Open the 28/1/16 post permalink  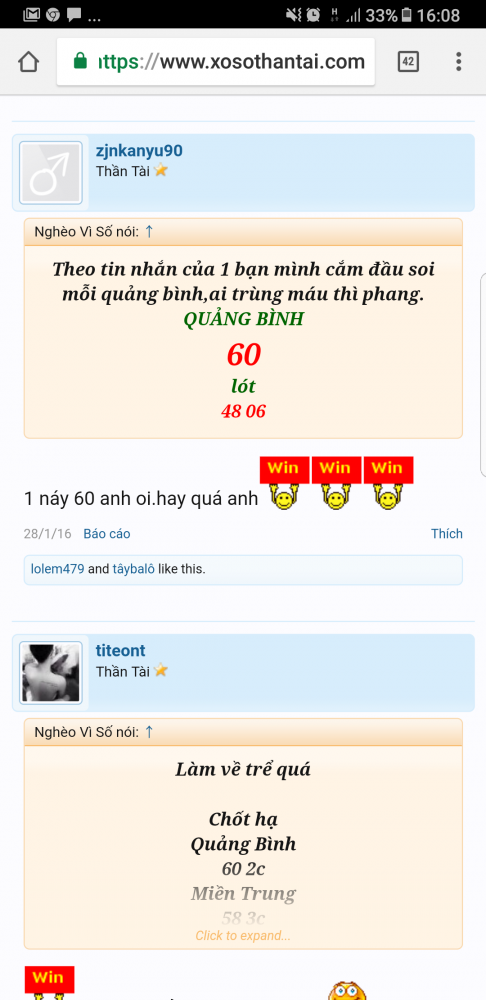coord(47,534)
